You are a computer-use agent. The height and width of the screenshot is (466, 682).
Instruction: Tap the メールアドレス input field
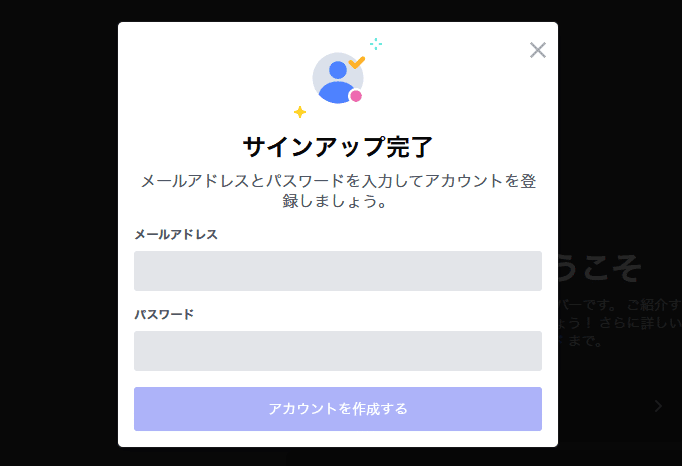click(338, 271)
